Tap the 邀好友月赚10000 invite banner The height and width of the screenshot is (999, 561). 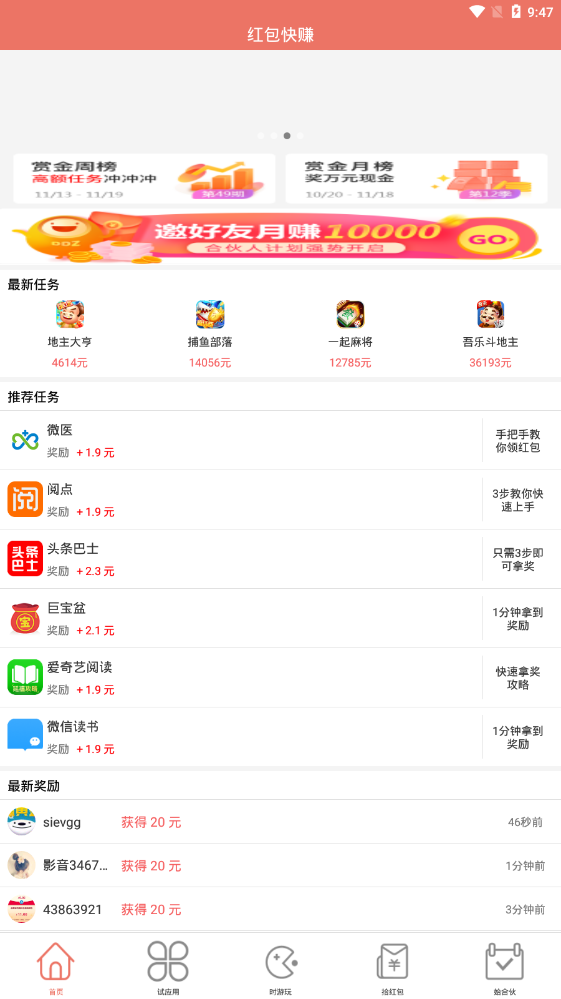(x=280, y=238)
